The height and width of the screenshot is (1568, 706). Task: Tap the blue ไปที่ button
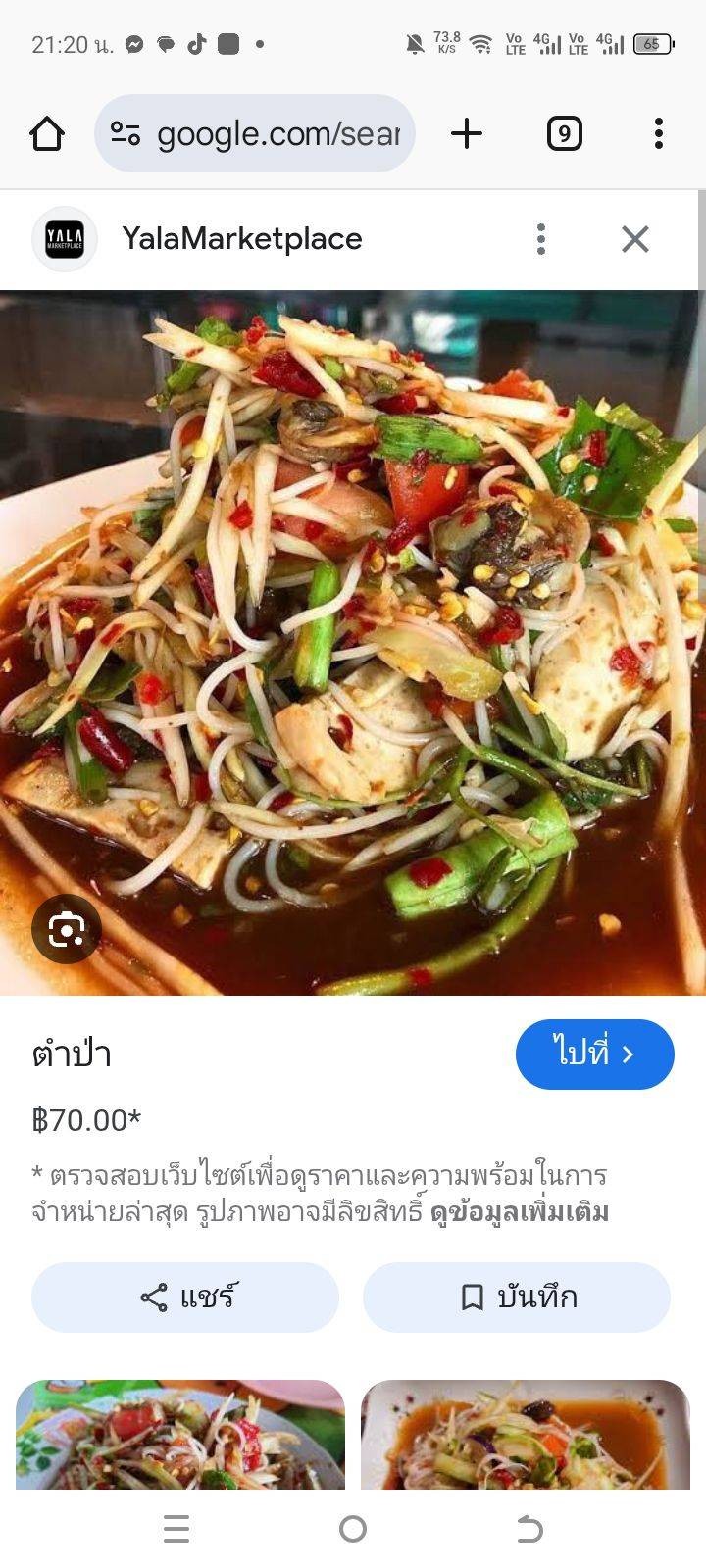click(594, 1054)
